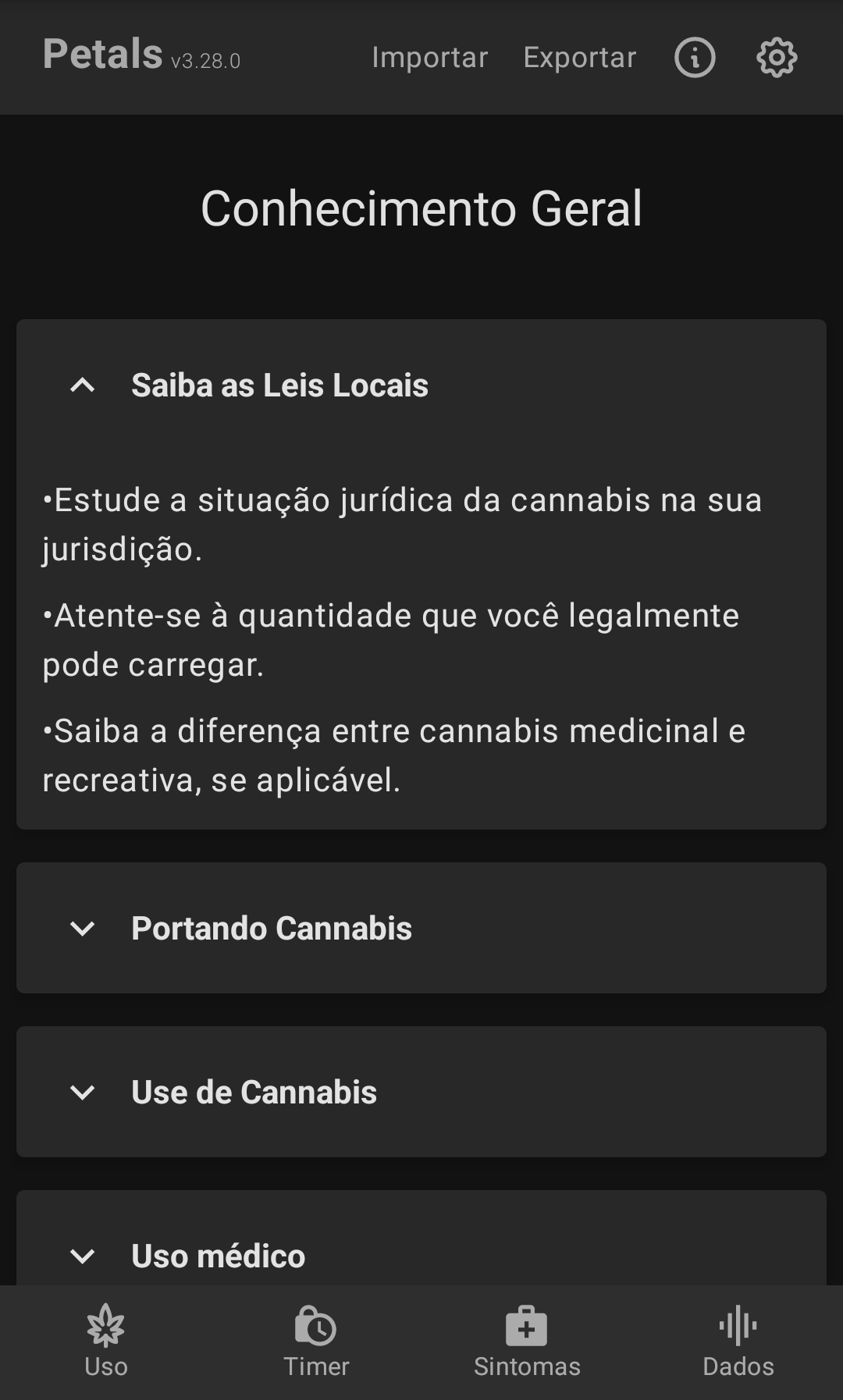Tap the Importar button
The image size is (843, 1400).
click(429, 58)
